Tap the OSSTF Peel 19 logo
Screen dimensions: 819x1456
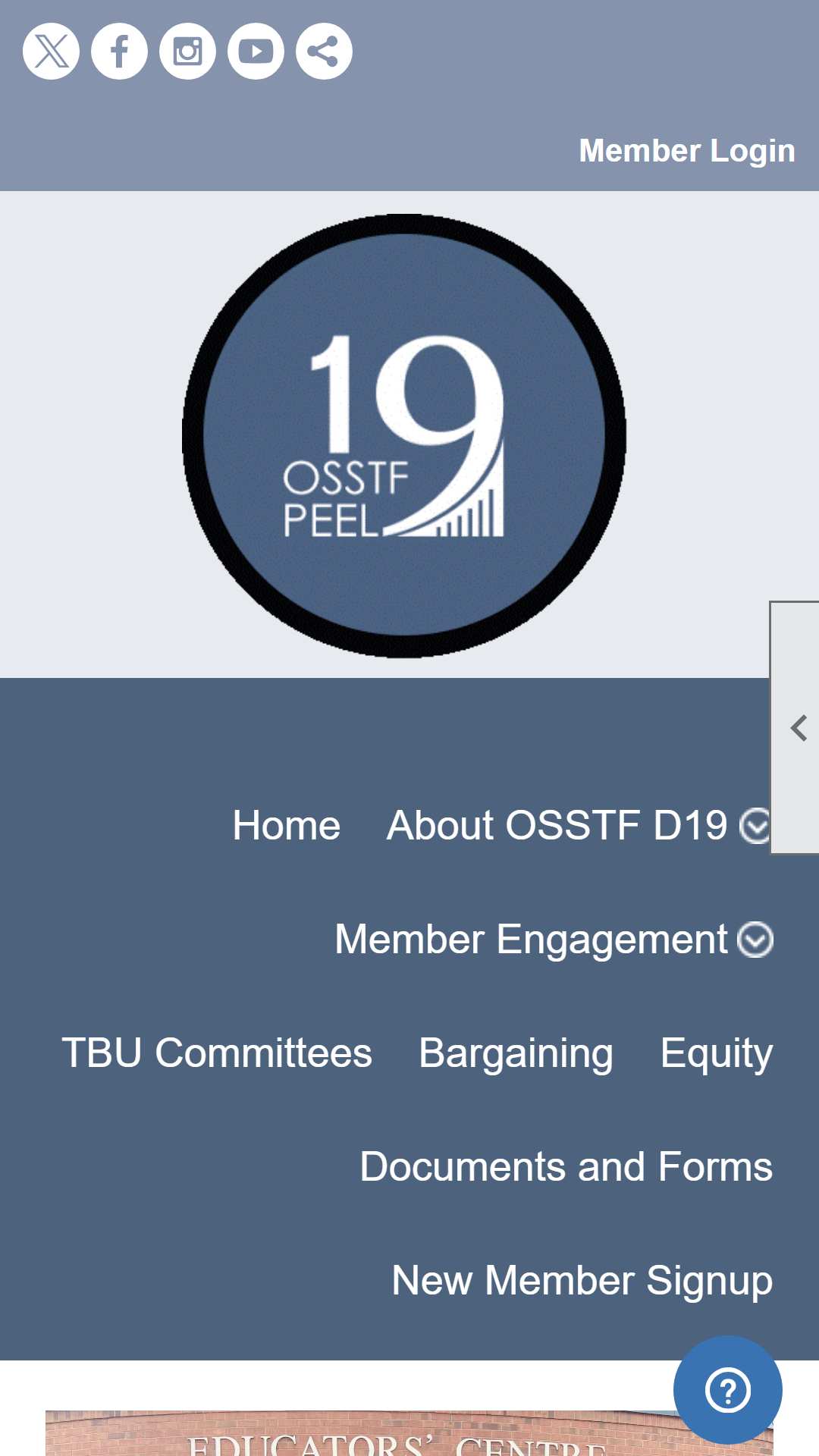[404, 436]
